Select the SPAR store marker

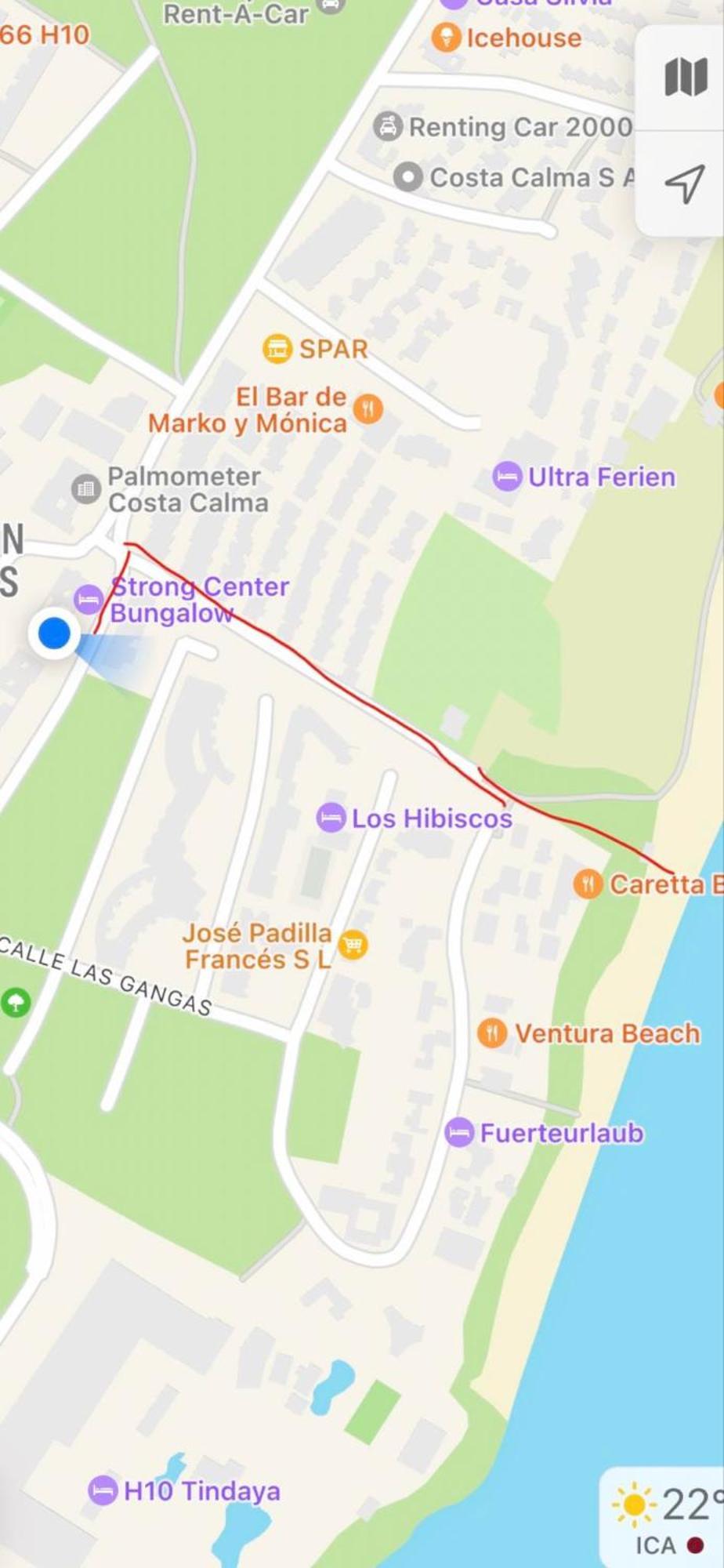click(277, 348)
